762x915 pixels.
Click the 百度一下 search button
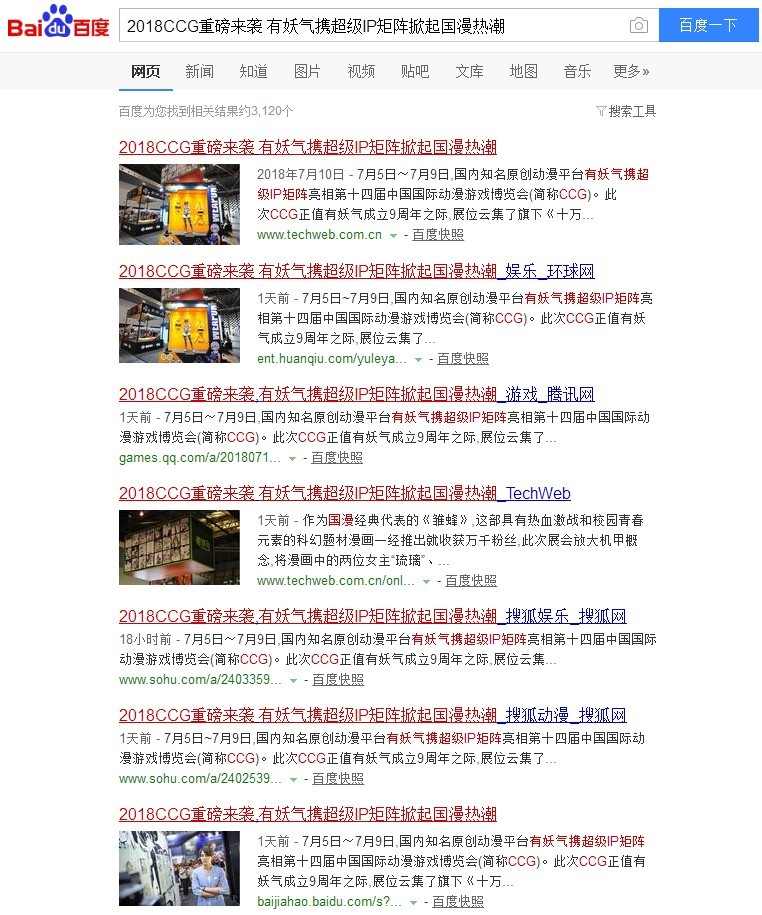coord(709,25)
